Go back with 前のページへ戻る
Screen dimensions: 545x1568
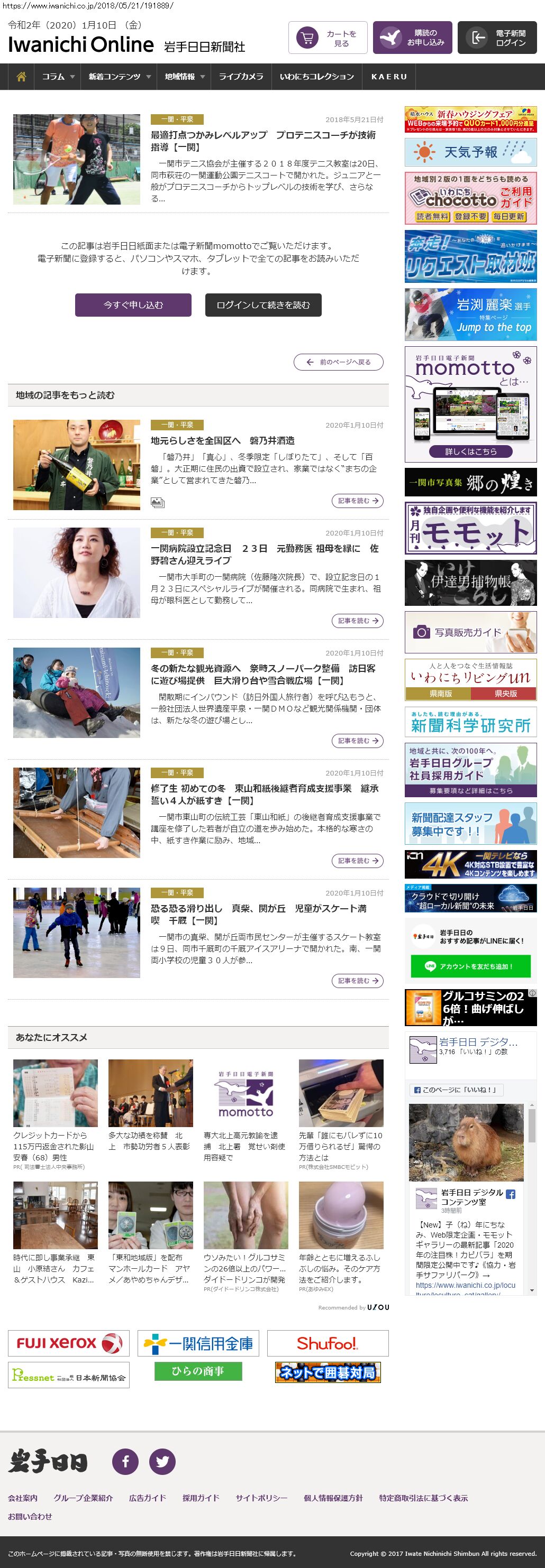339,362
